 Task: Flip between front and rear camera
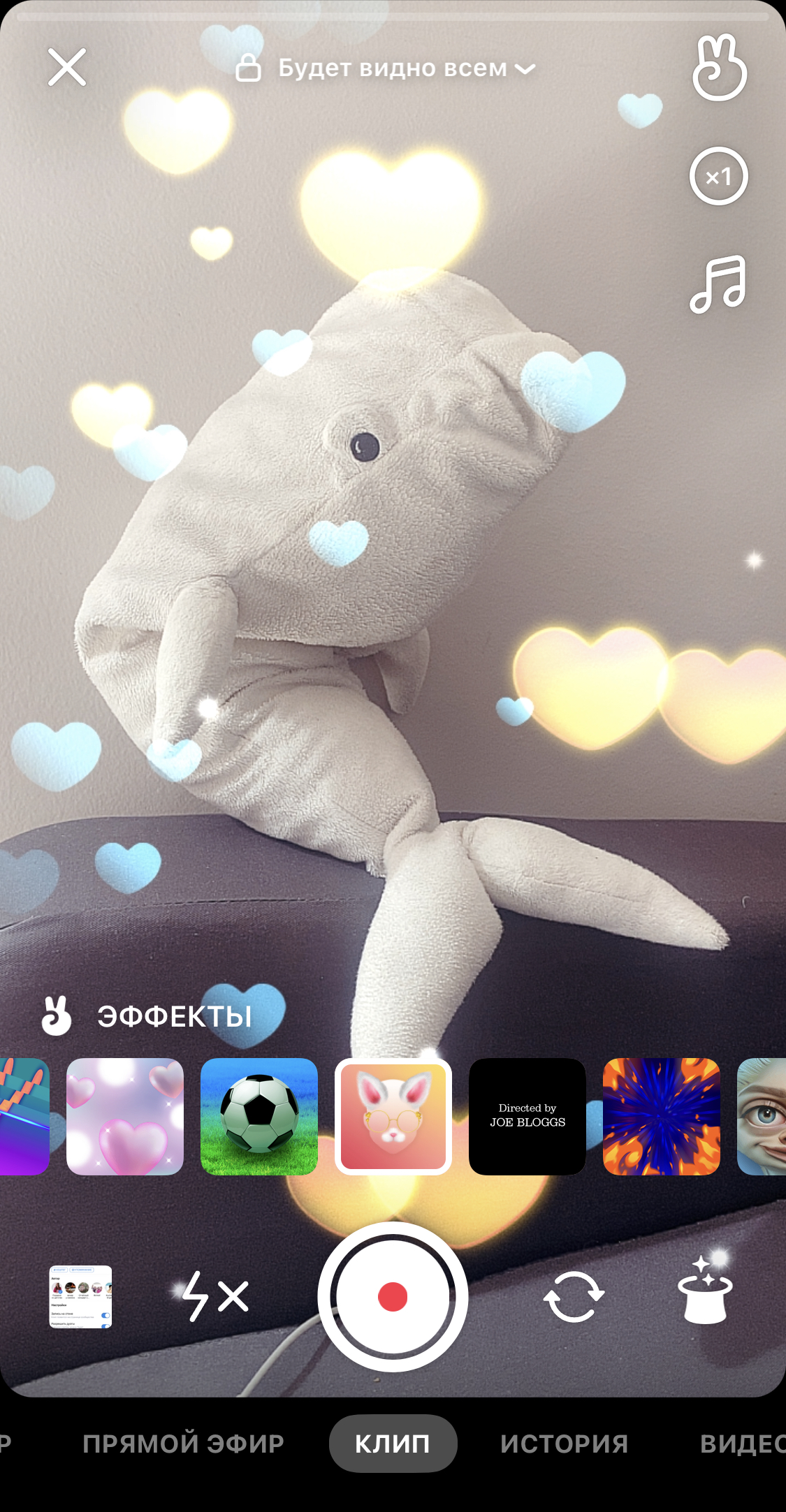574,1297
